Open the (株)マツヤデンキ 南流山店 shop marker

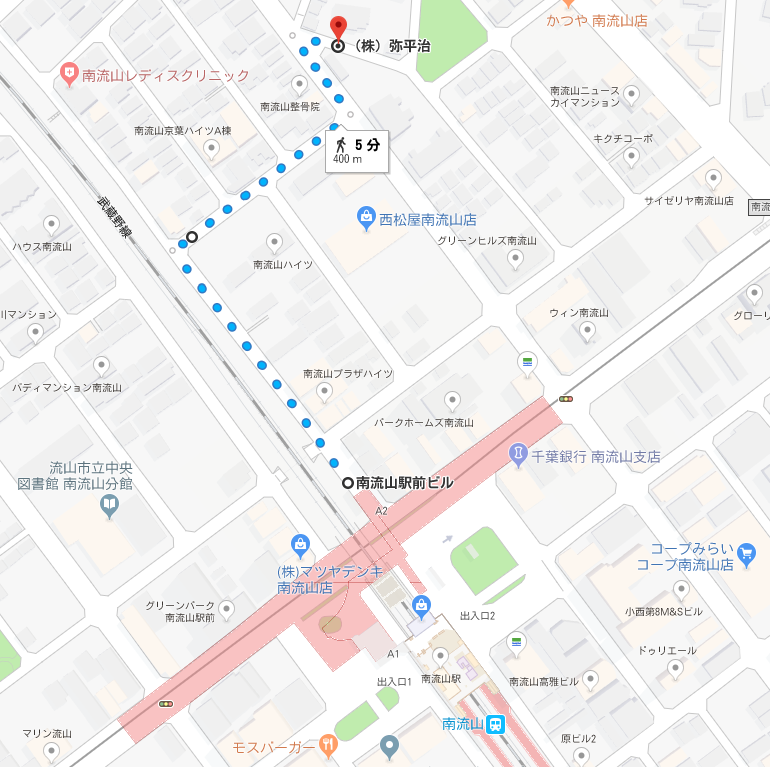(x=300, y=545)
